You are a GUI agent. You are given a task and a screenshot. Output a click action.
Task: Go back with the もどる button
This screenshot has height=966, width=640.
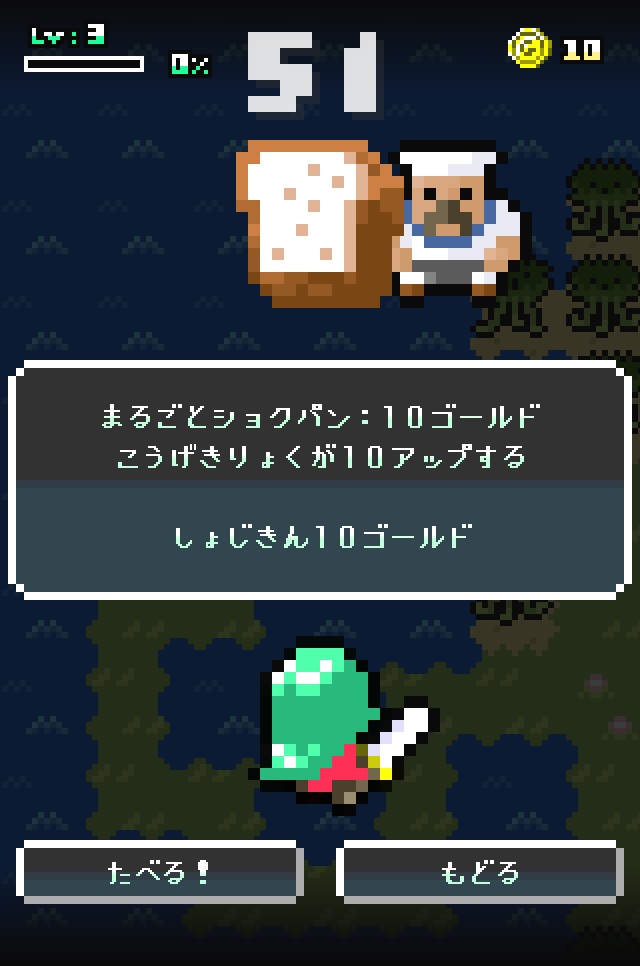click(x=480, y=872)
